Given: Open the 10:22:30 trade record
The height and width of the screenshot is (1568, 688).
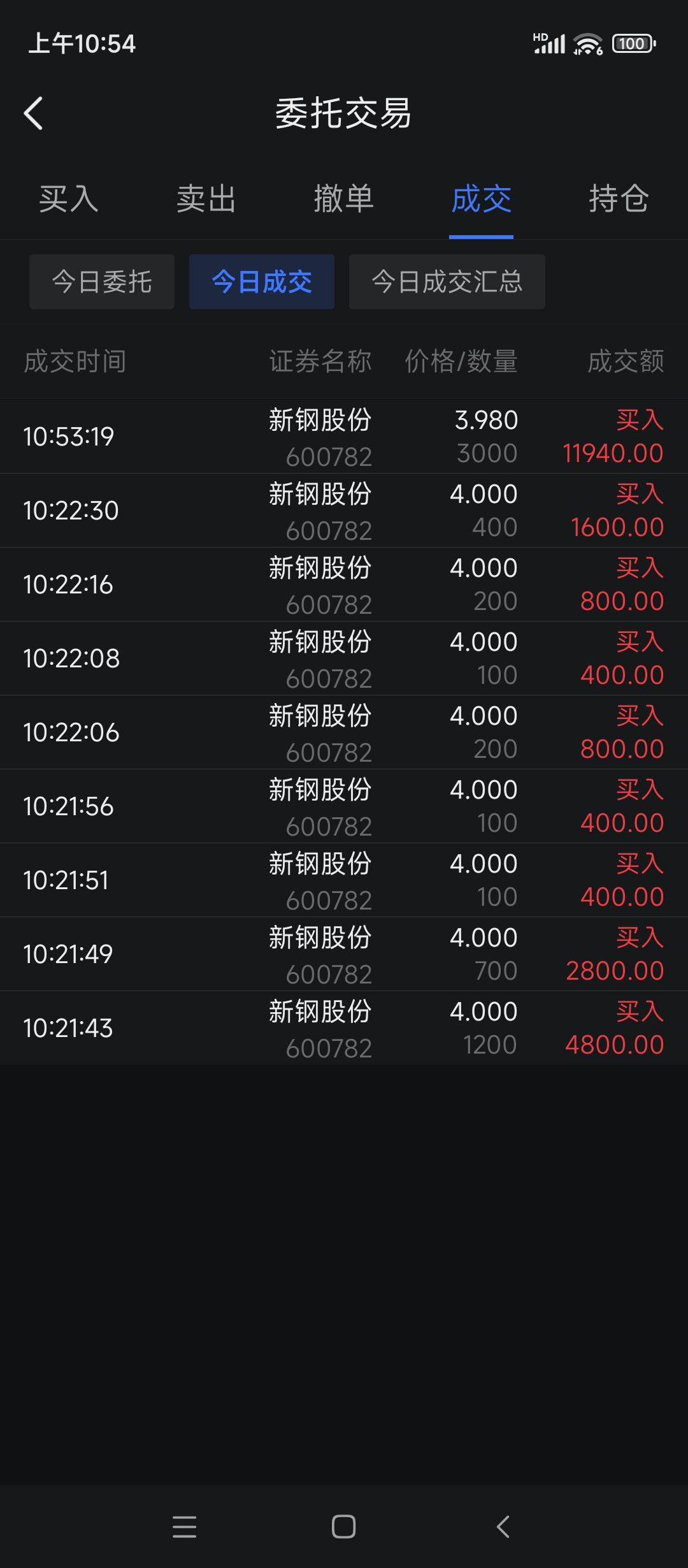Looking at the screenshot, I should (344, 511).
